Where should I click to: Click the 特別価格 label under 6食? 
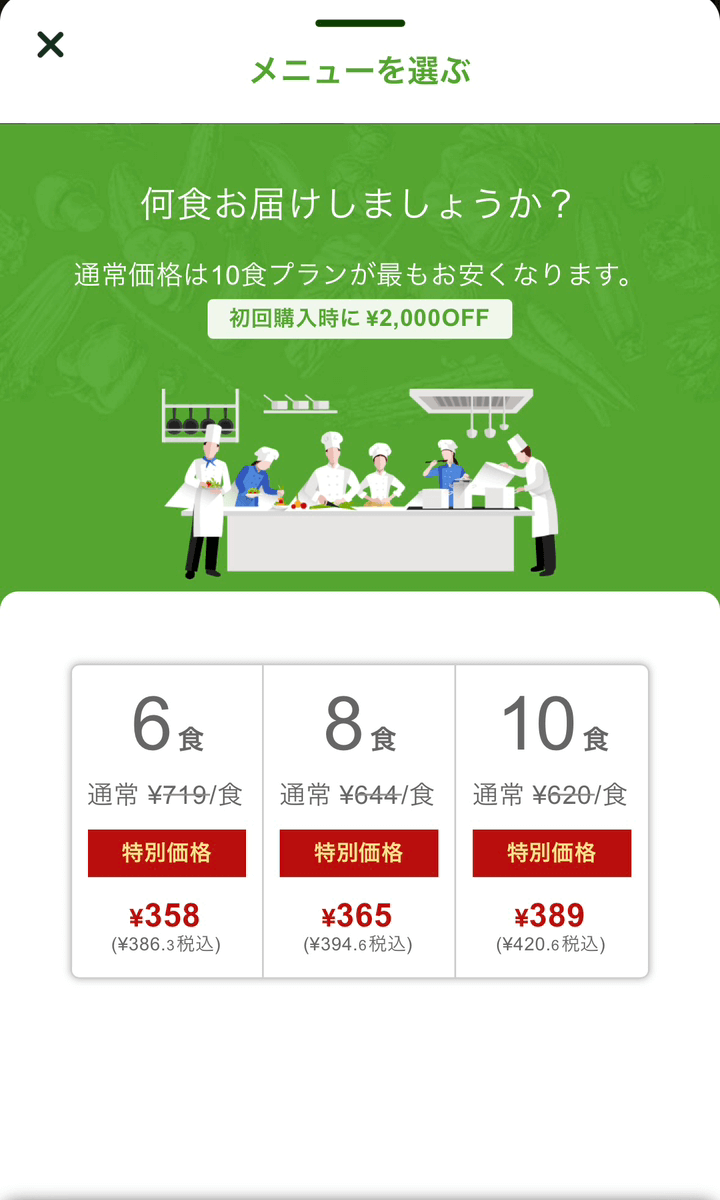(164, 853)
